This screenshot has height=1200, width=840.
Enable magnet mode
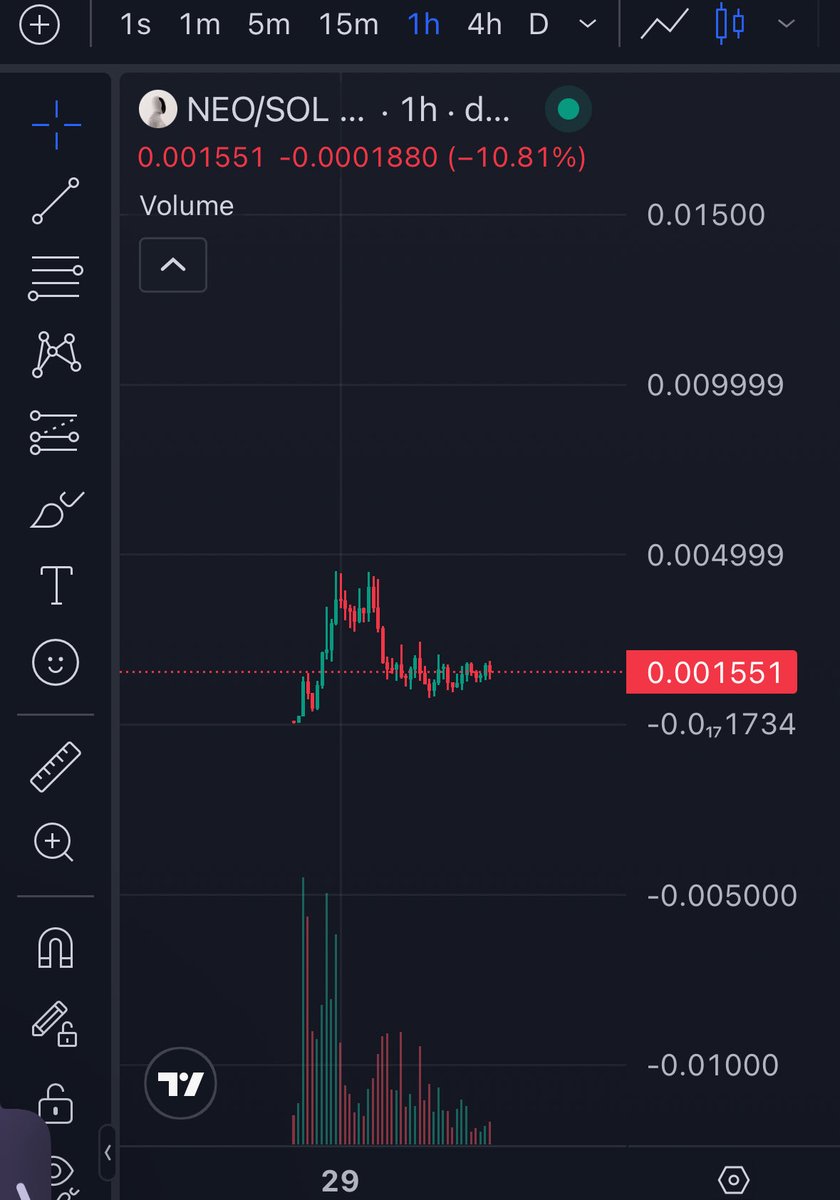coord(56,947)
